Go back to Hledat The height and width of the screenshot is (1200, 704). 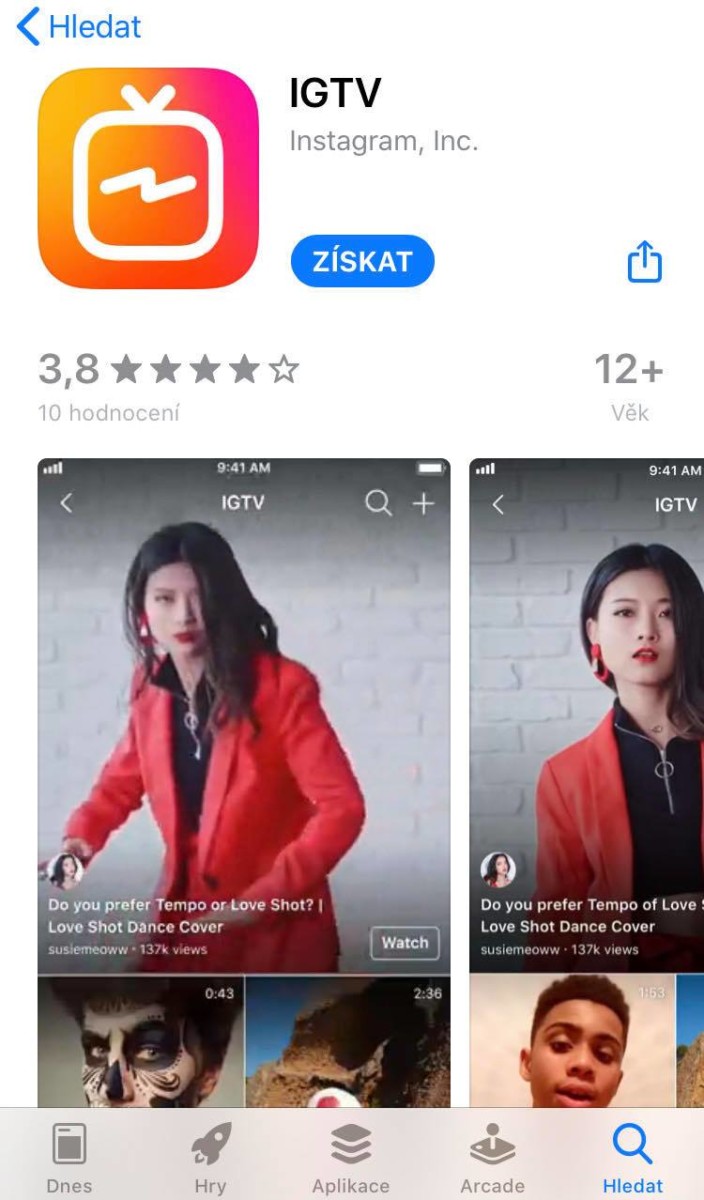(x=80, y=27)
